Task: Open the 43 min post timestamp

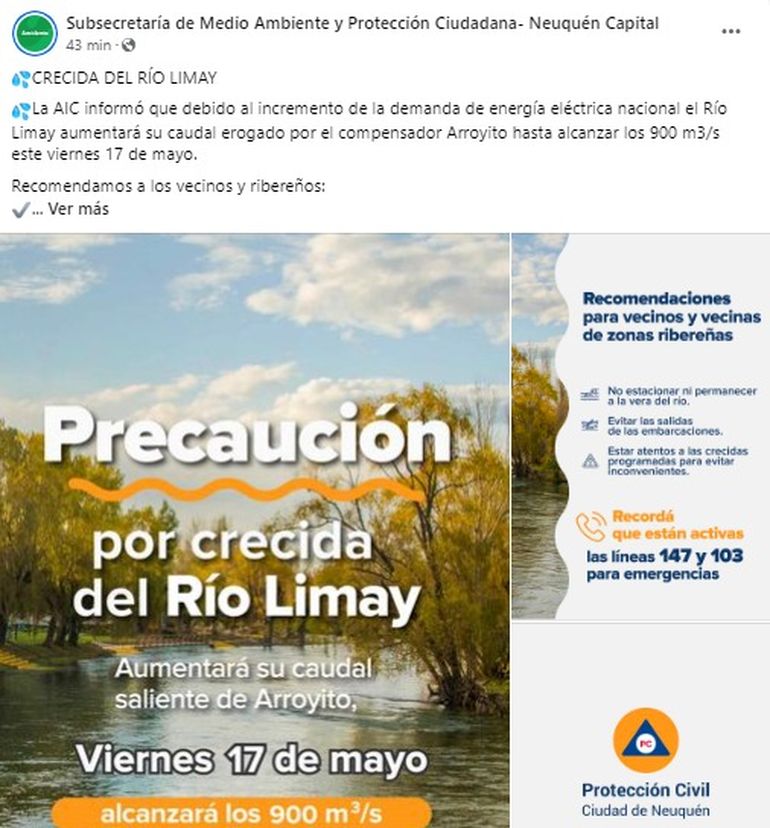Action: pyautogui.click(x=88, y=45)
